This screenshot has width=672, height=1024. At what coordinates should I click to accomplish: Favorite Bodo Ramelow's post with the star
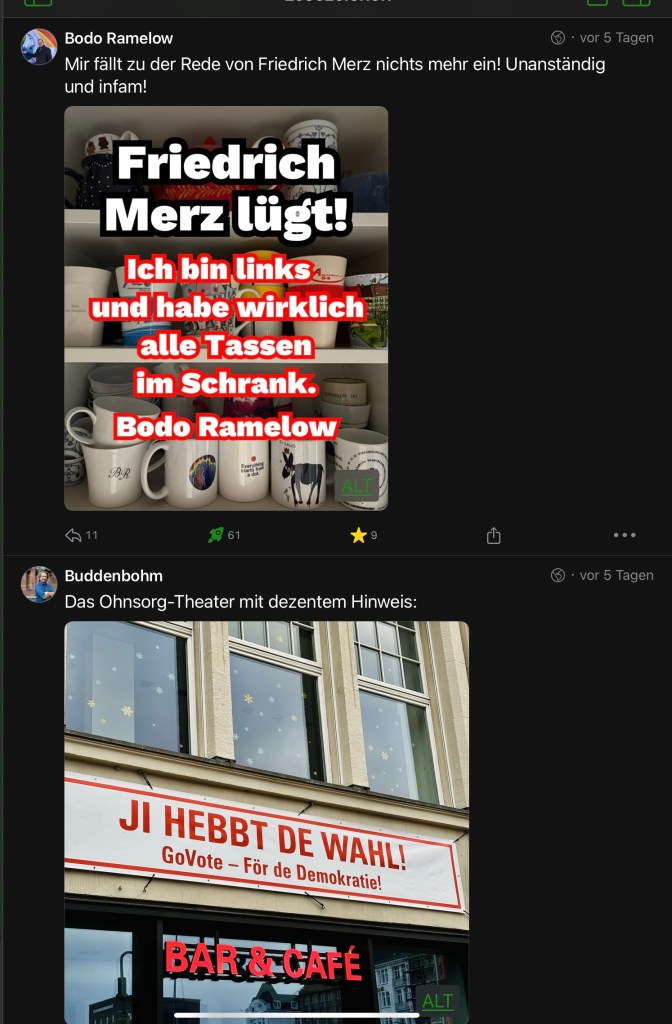pyautogui.click(x=358, y=535)
